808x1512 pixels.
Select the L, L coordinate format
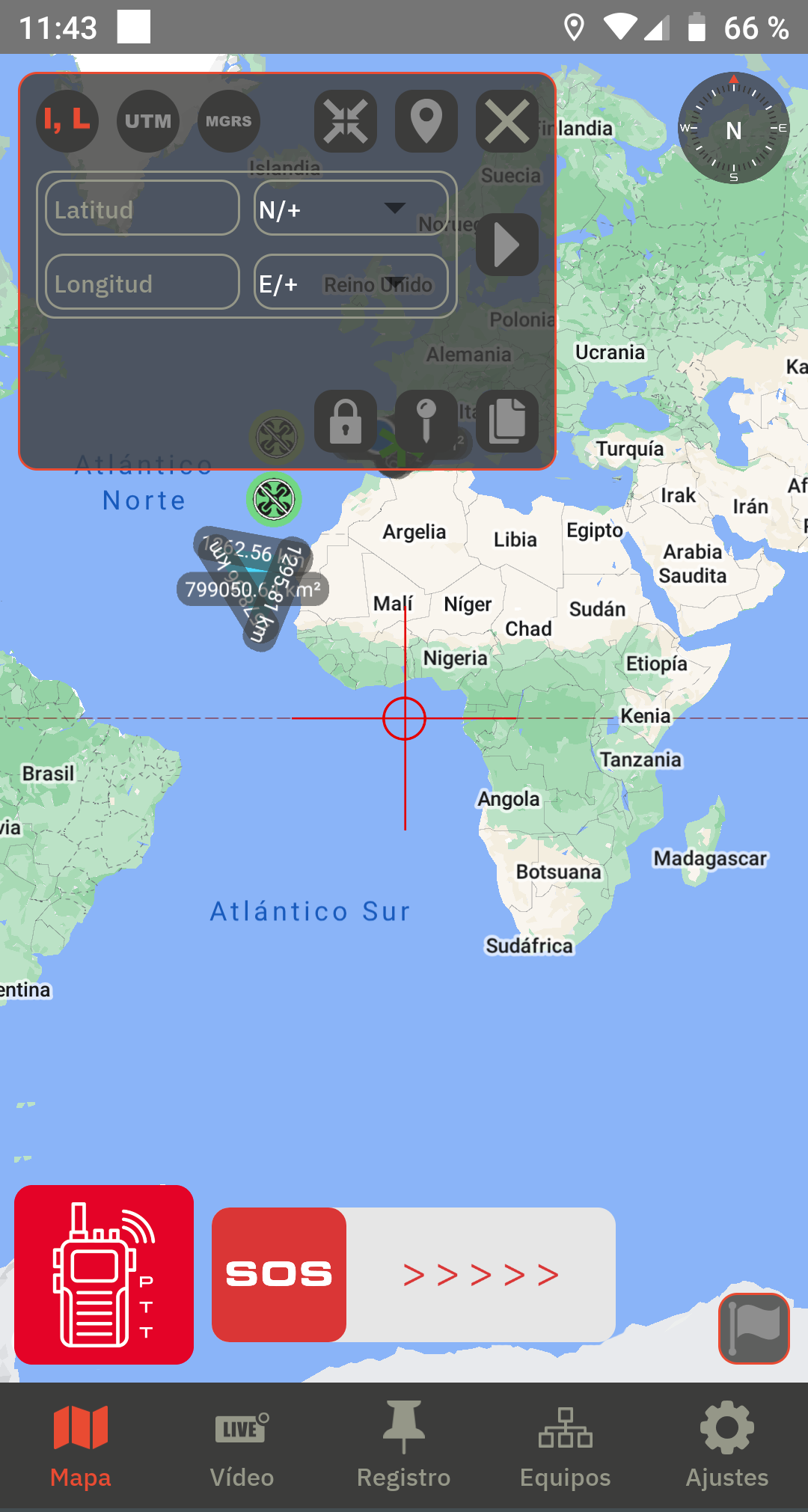67,121
